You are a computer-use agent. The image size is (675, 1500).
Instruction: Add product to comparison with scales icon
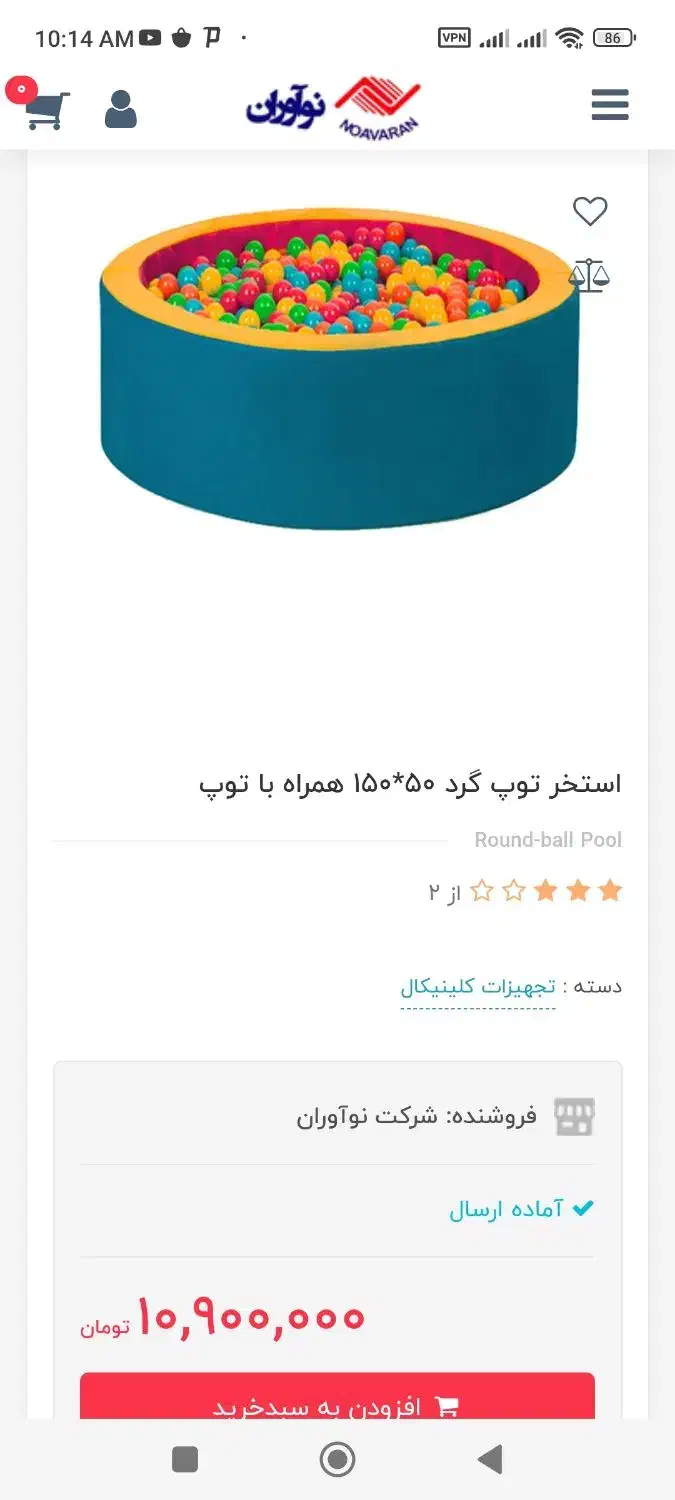point(589,275)
